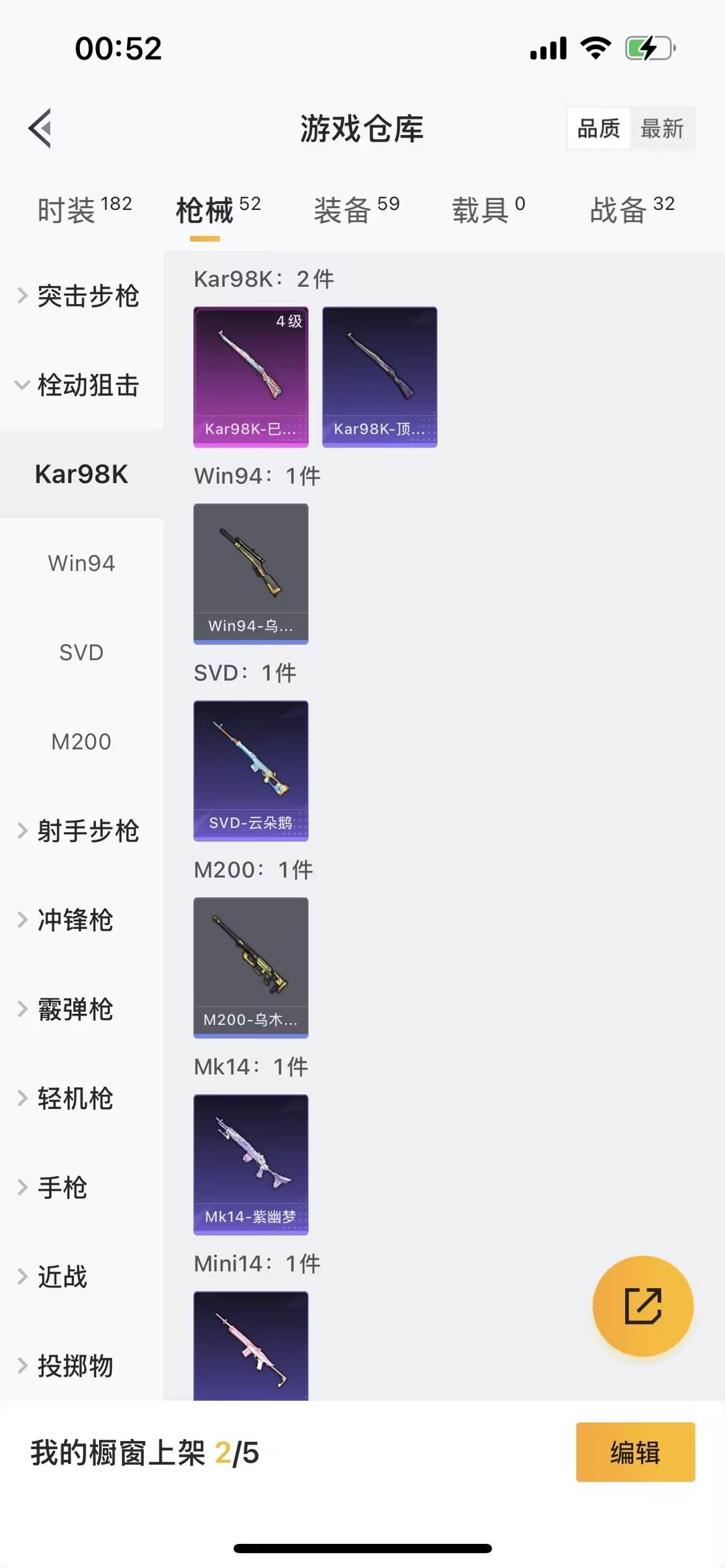Switch to the 时装 tab
The height and width of the screenshot is (1568, 725).
[x=84, y=210]
